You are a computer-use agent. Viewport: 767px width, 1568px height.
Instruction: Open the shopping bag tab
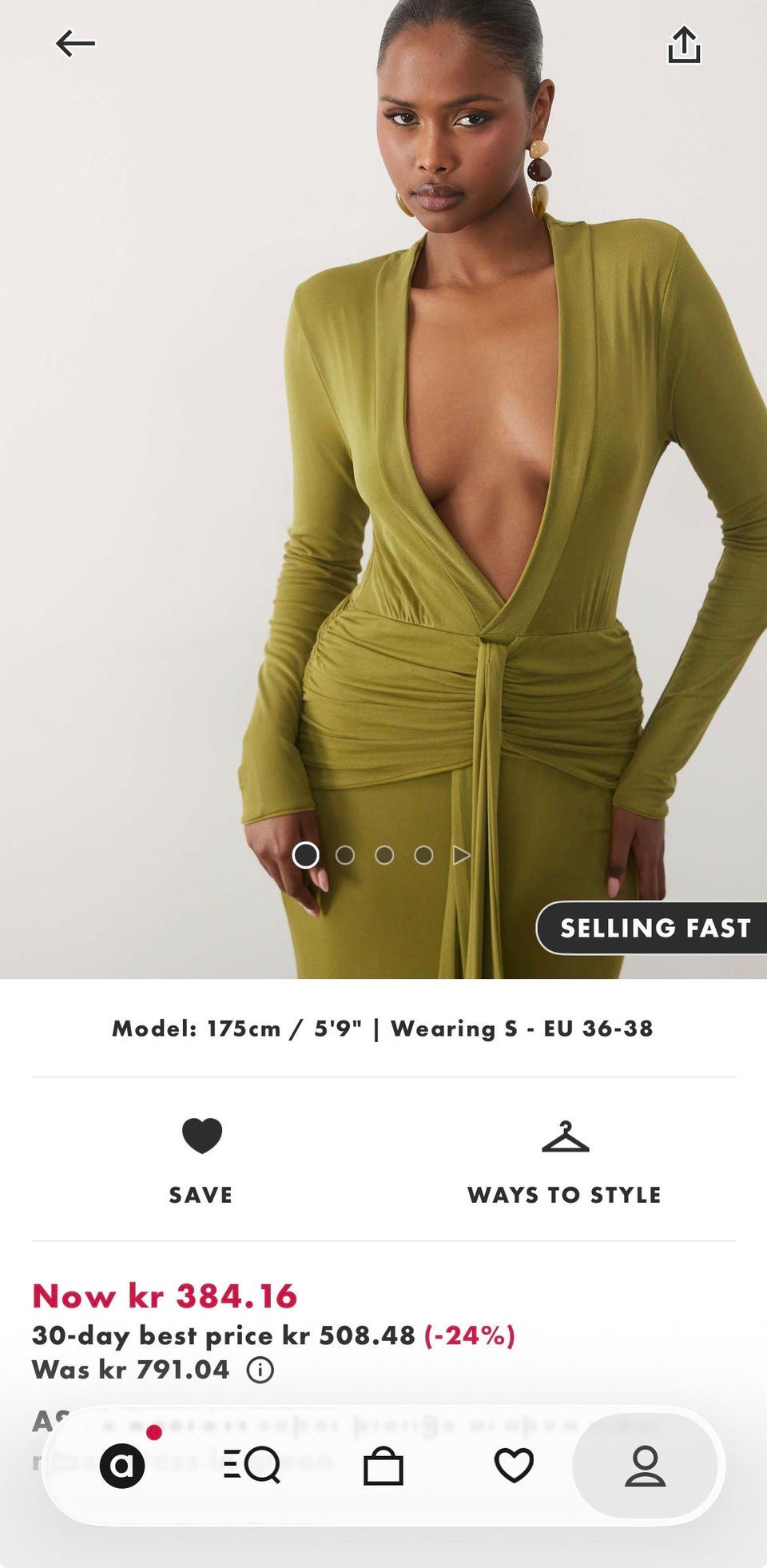(383, 1466)
